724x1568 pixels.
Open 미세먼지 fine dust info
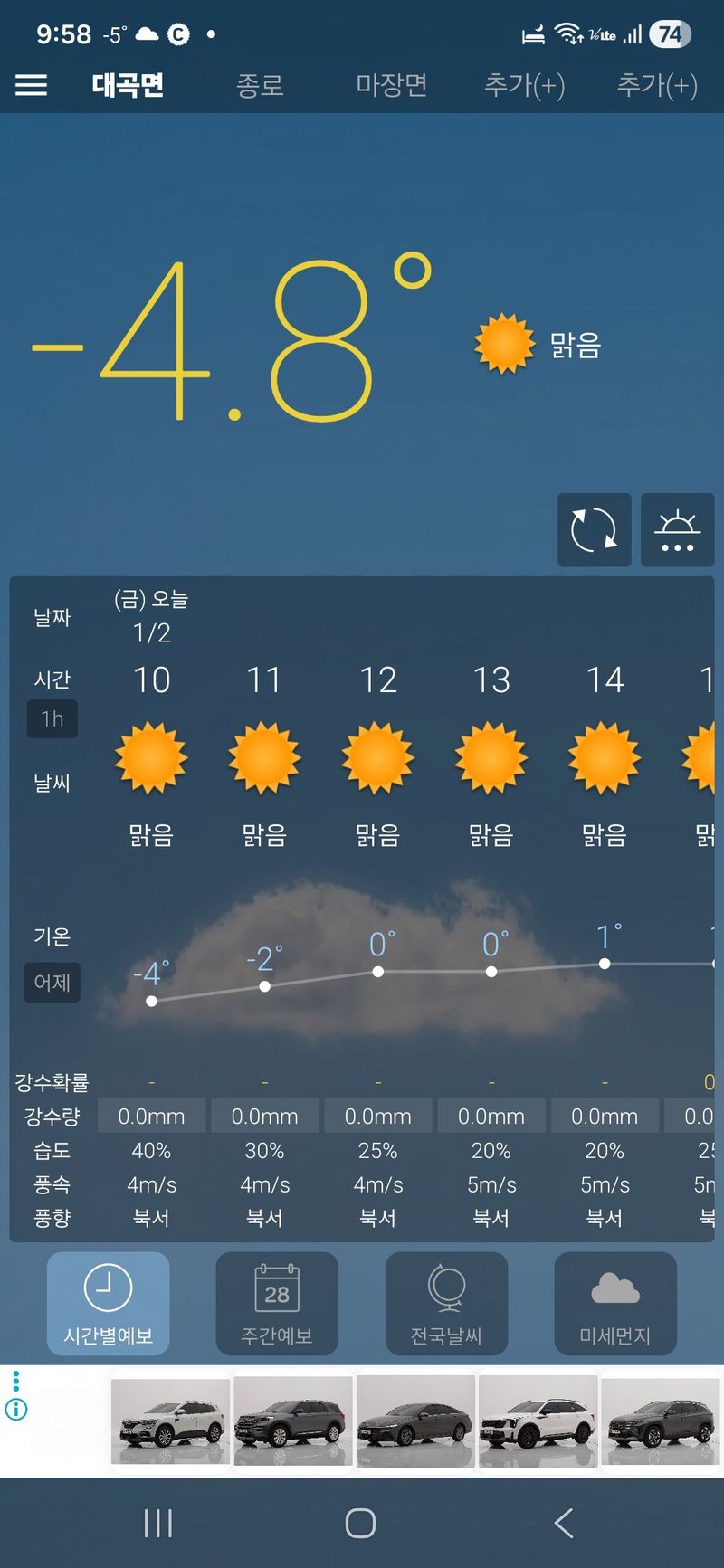pos(615,1303)
